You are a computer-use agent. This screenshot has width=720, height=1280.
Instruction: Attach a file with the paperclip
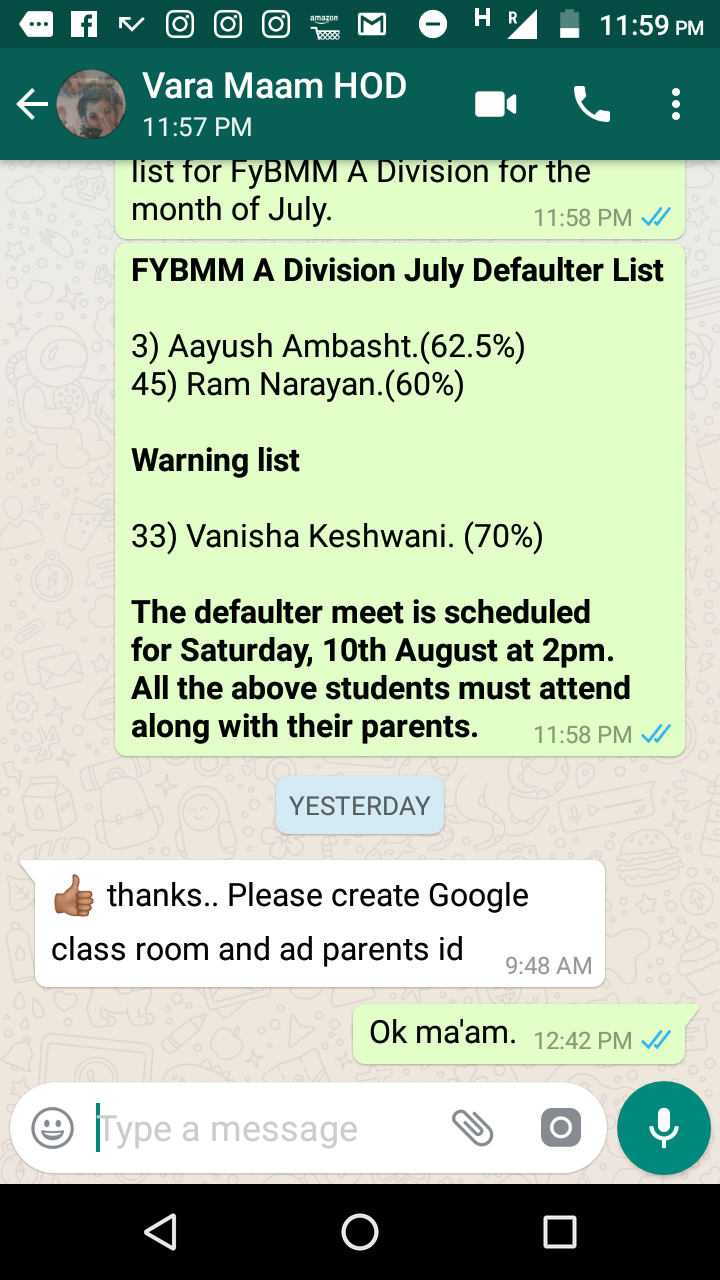473,1129
